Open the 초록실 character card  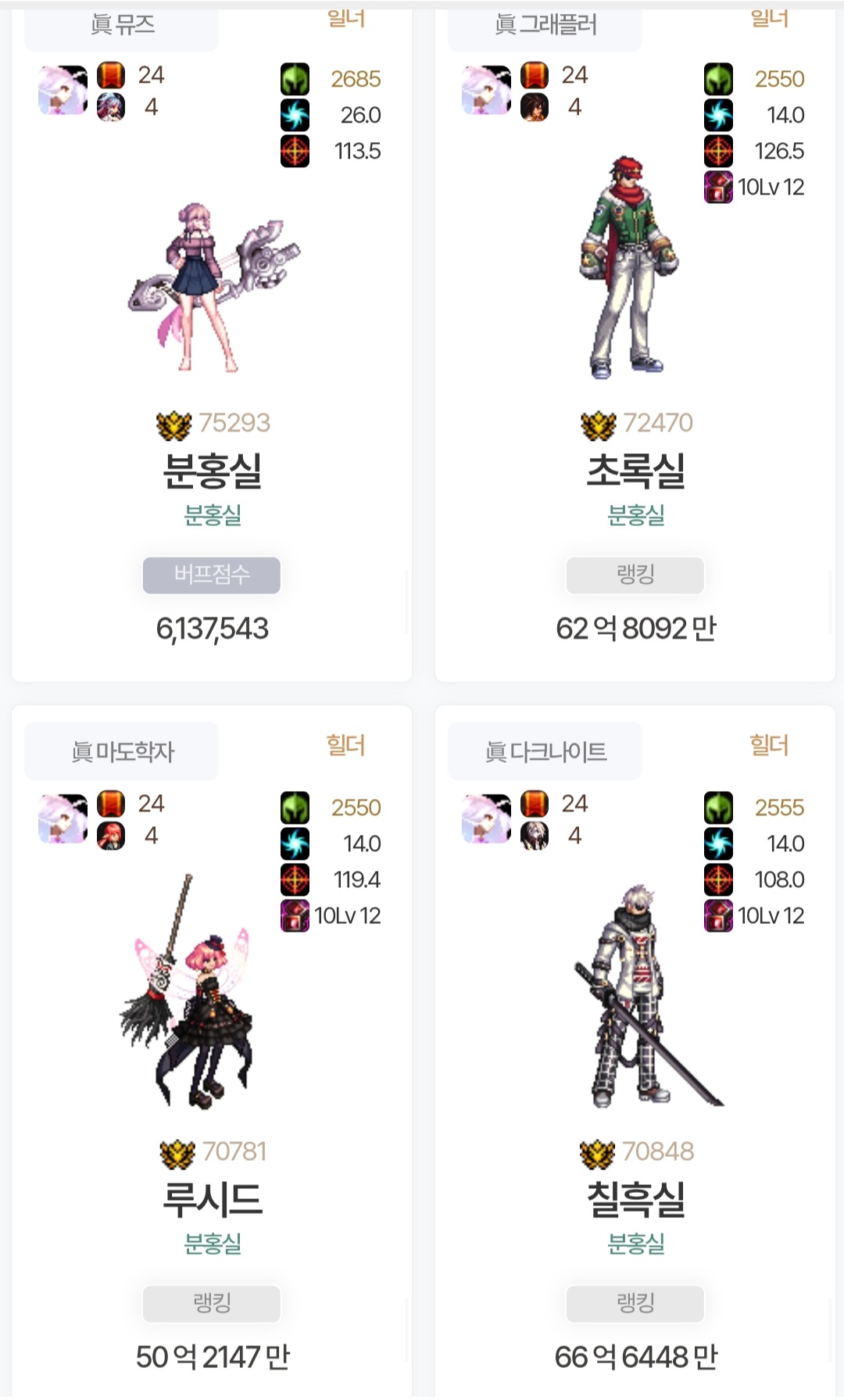635,471
